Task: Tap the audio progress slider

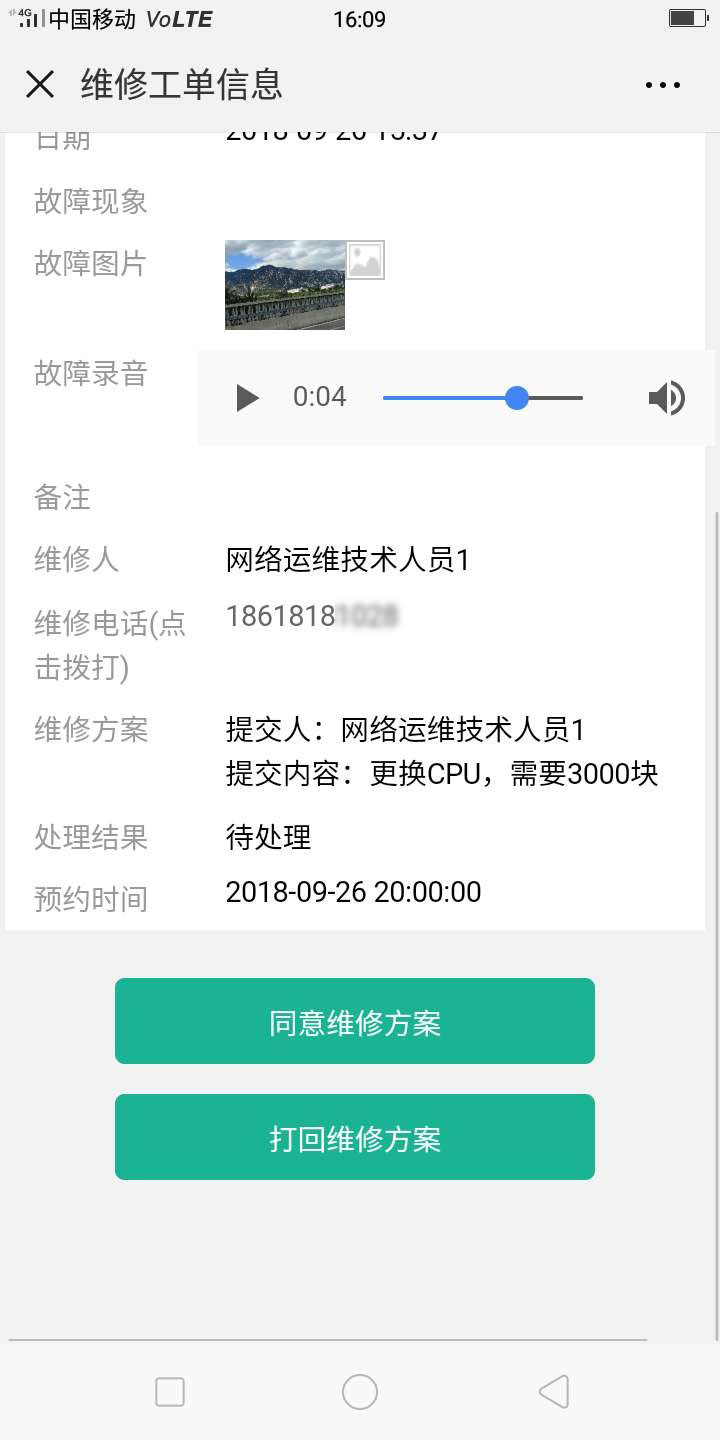Action: point(483,398)
